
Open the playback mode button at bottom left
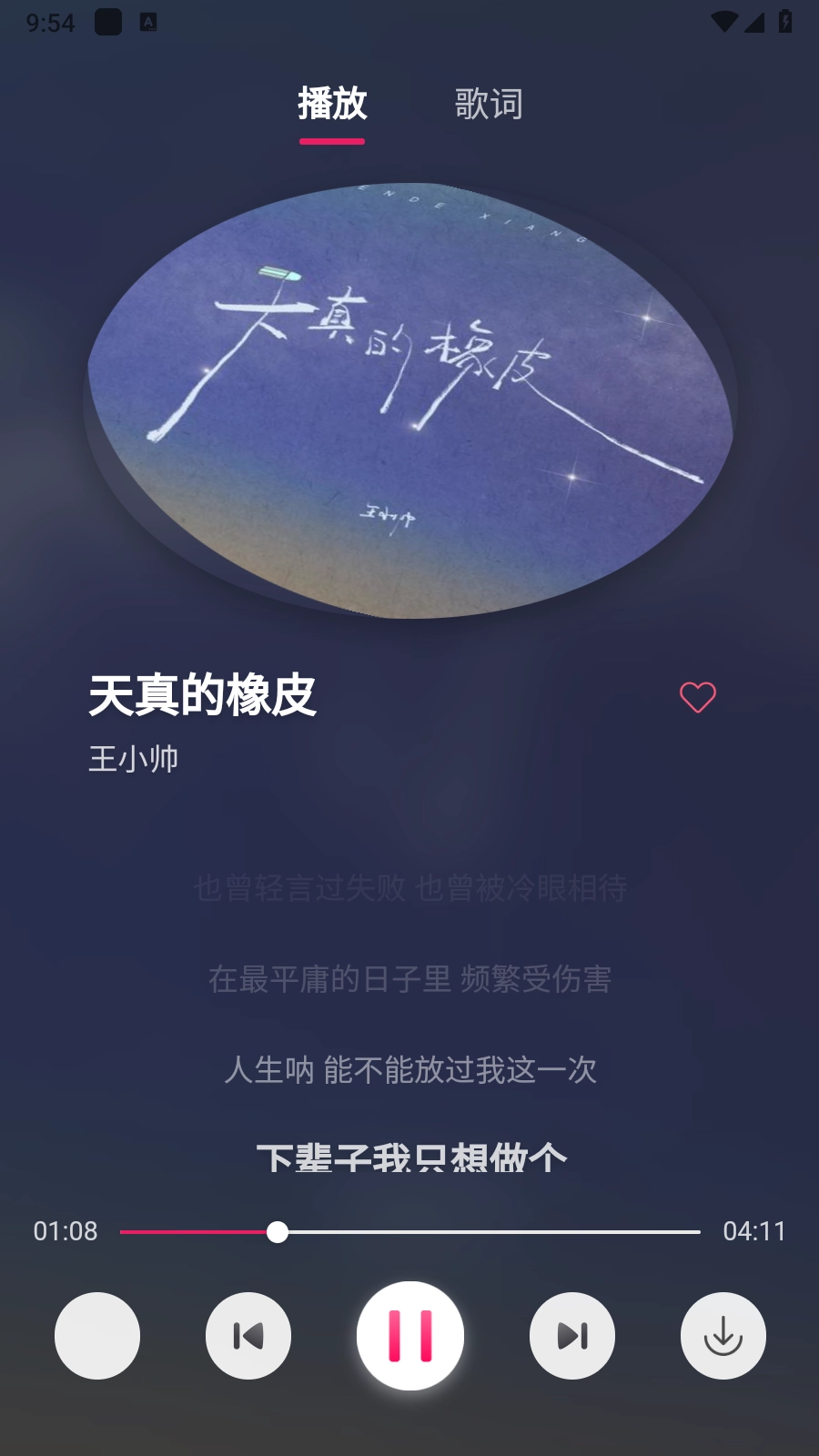click(96, 1335)
